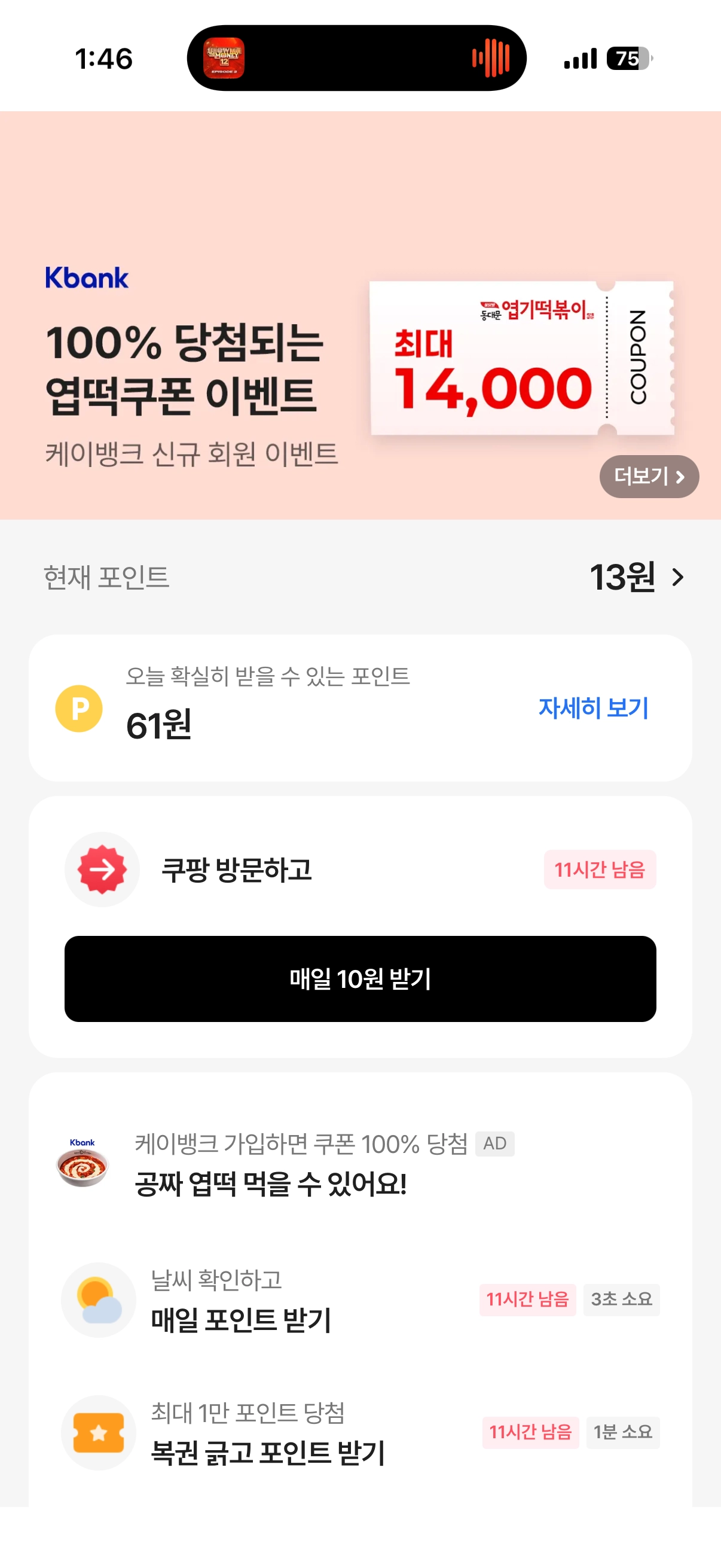Open current points details showing 13원
The height and width of the screenshot is (1568, 721).
[637, 577]
